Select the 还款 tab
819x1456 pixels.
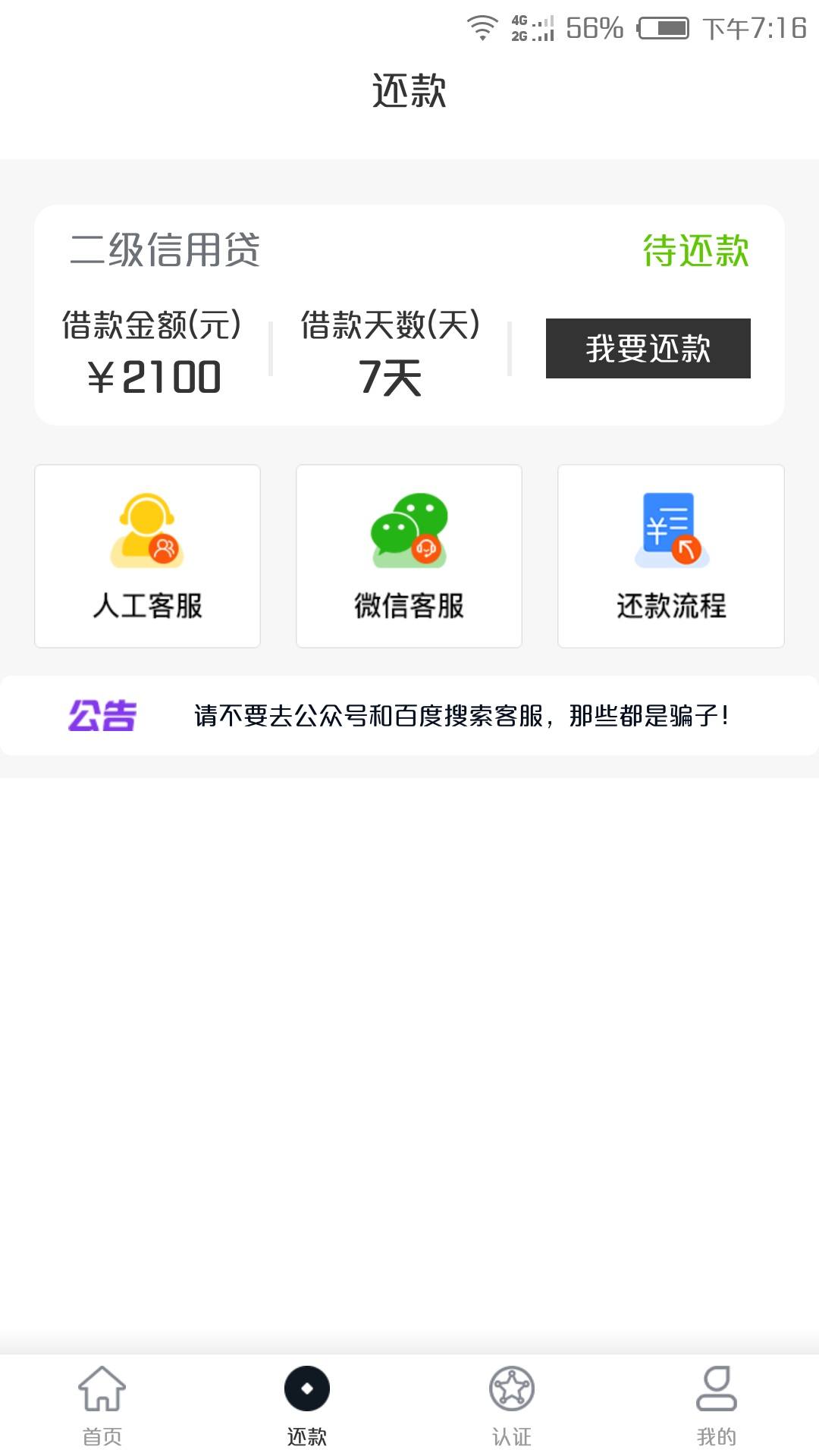(307, 1404)
